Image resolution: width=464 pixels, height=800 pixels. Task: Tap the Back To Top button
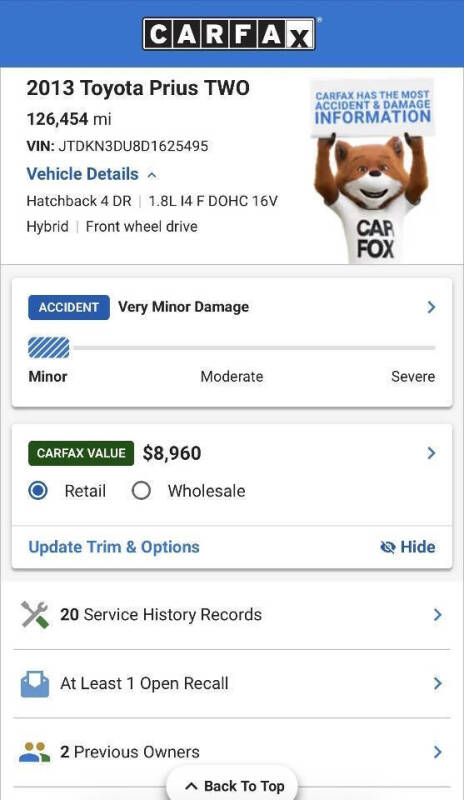[x=233, y=786]
